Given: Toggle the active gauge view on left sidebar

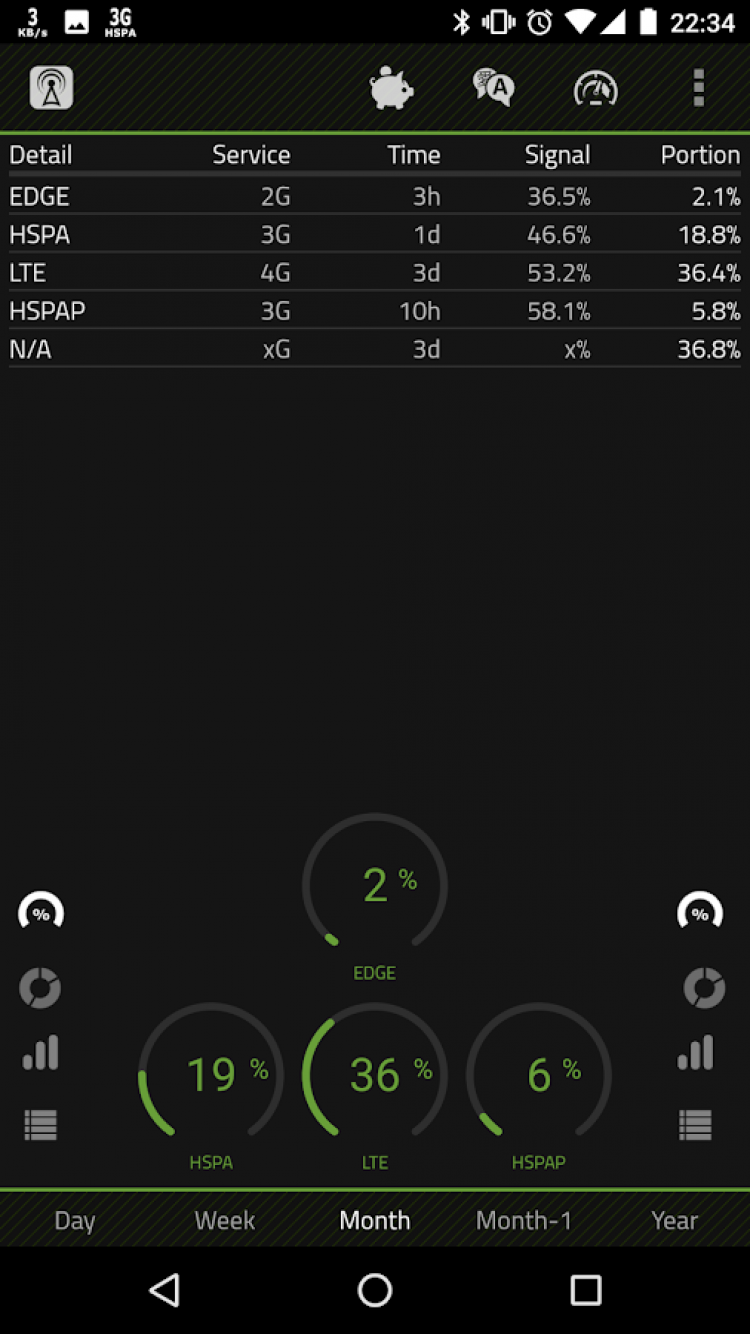Looking at the screenshot, I should 40,911.
